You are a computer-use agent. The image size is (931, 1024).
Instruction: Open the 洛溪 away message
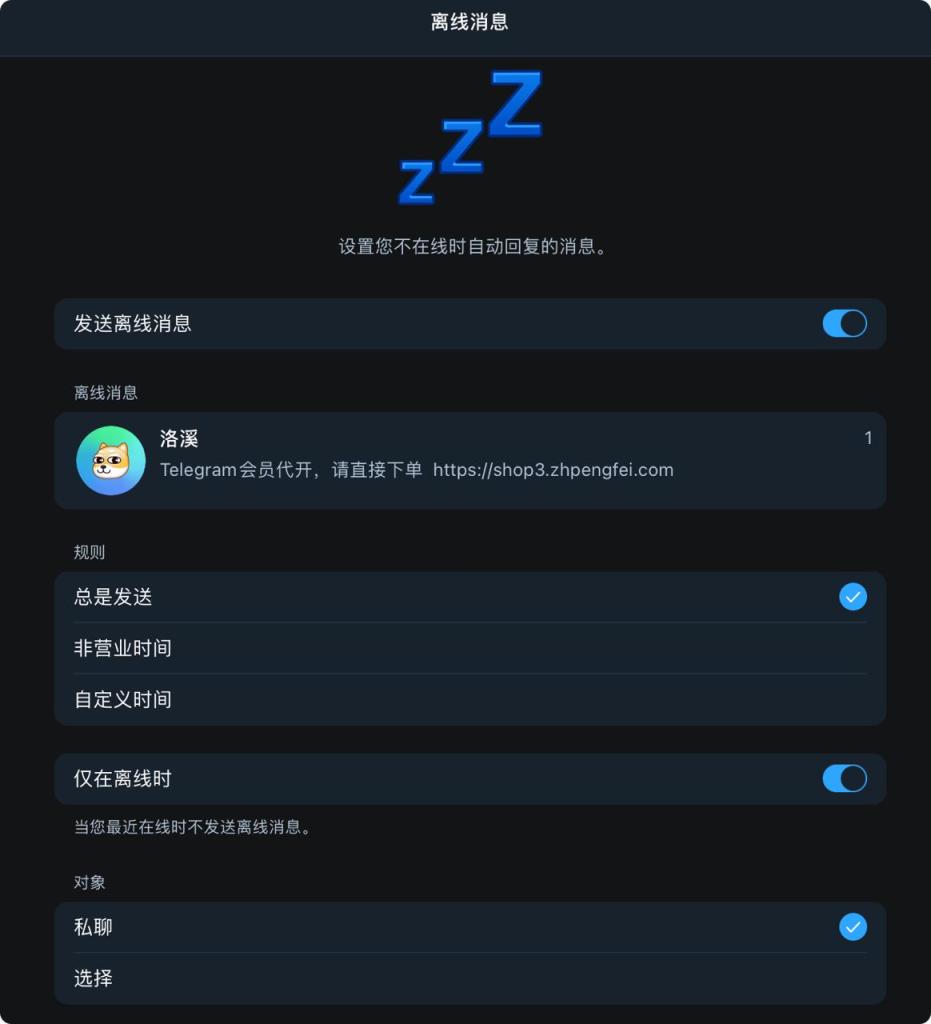pos(470,460)
